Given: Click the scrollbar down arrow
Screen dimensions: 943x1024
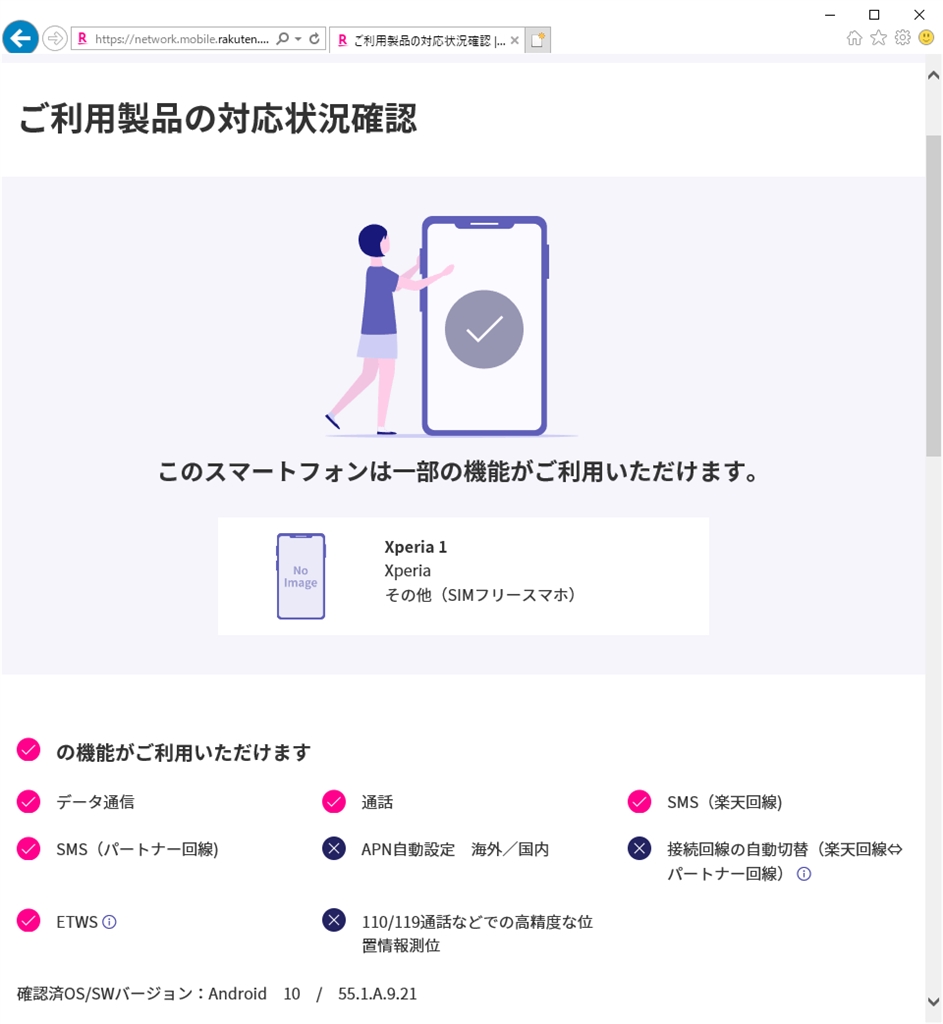Looking at the screenshot, I should coord(933,1001).
